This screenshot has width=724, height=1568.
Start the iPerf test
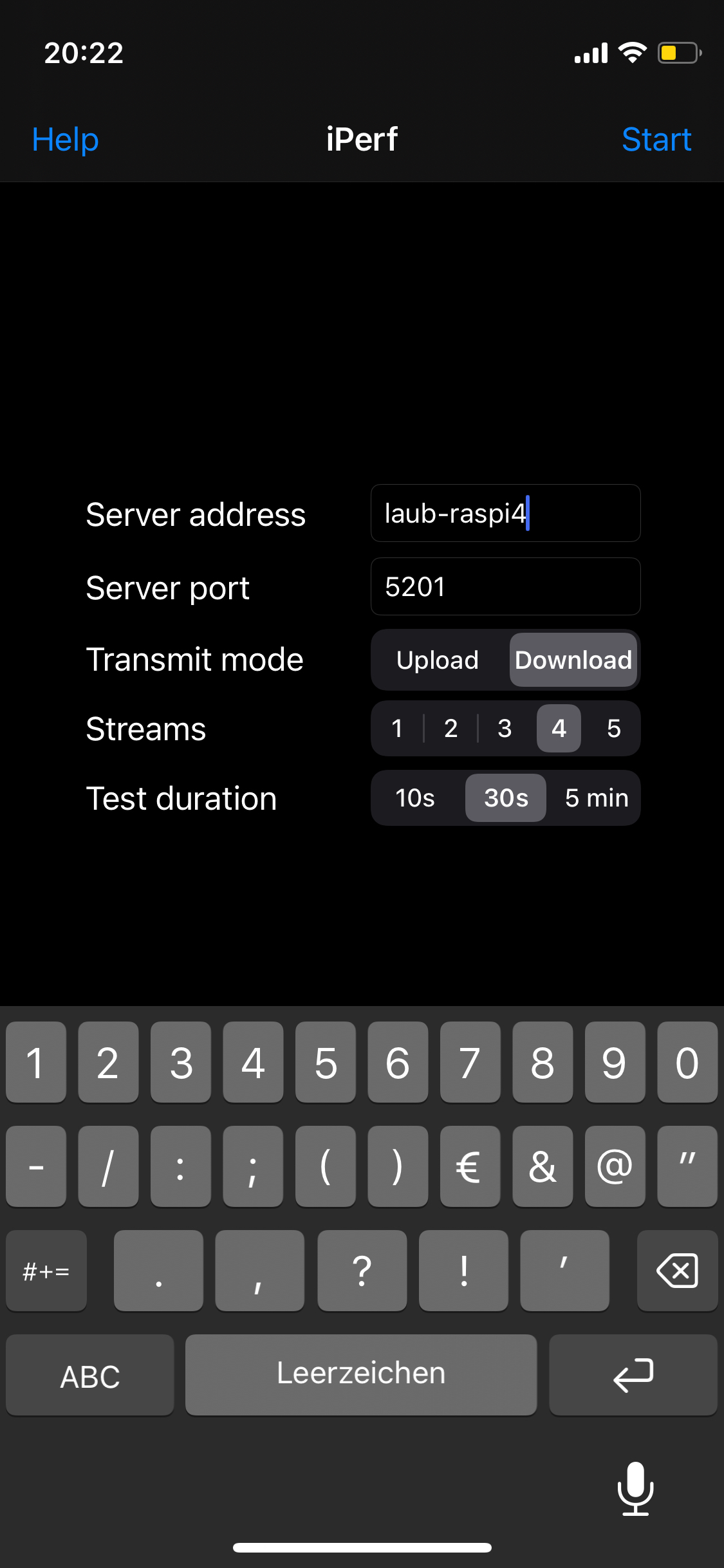point(656,140)
